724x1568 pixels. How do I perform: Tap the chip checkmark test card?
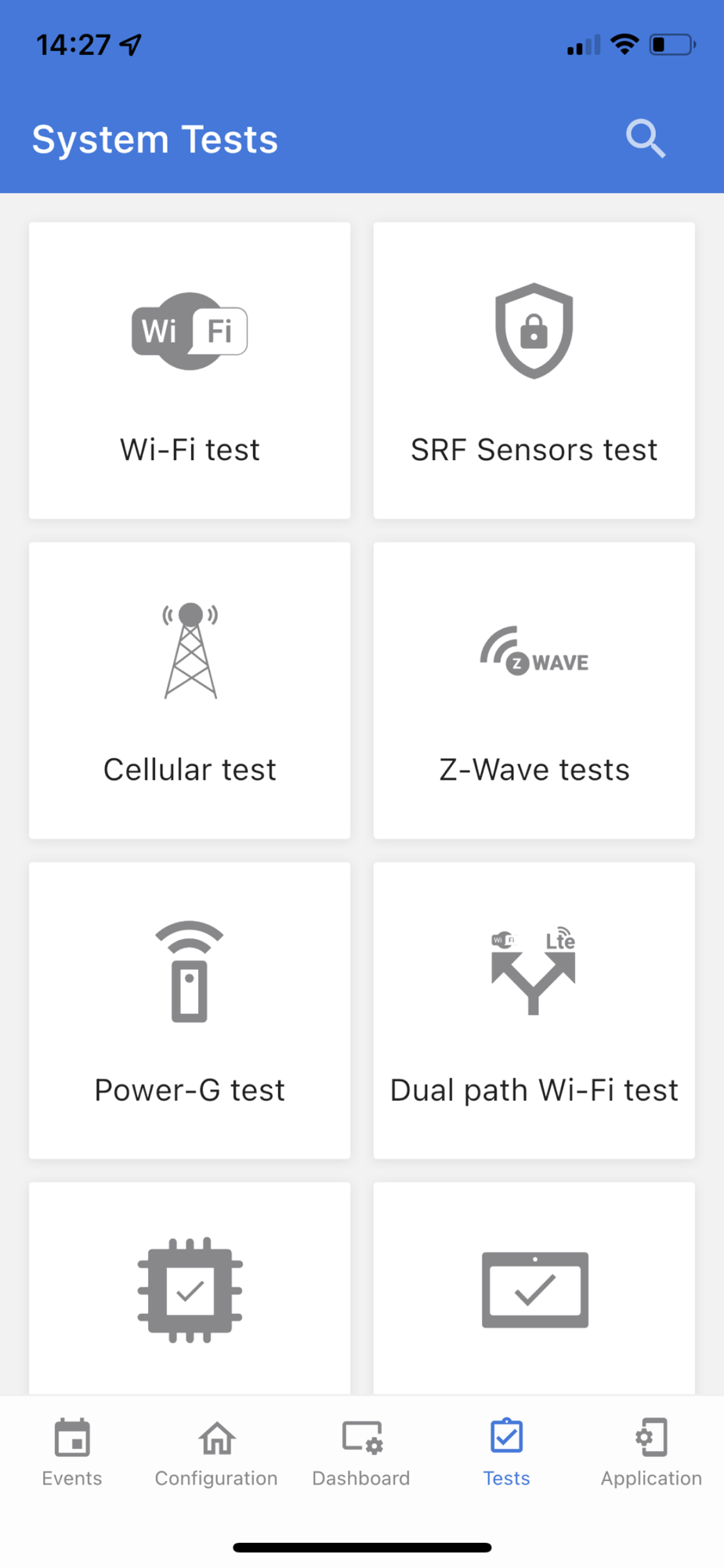190,1289
